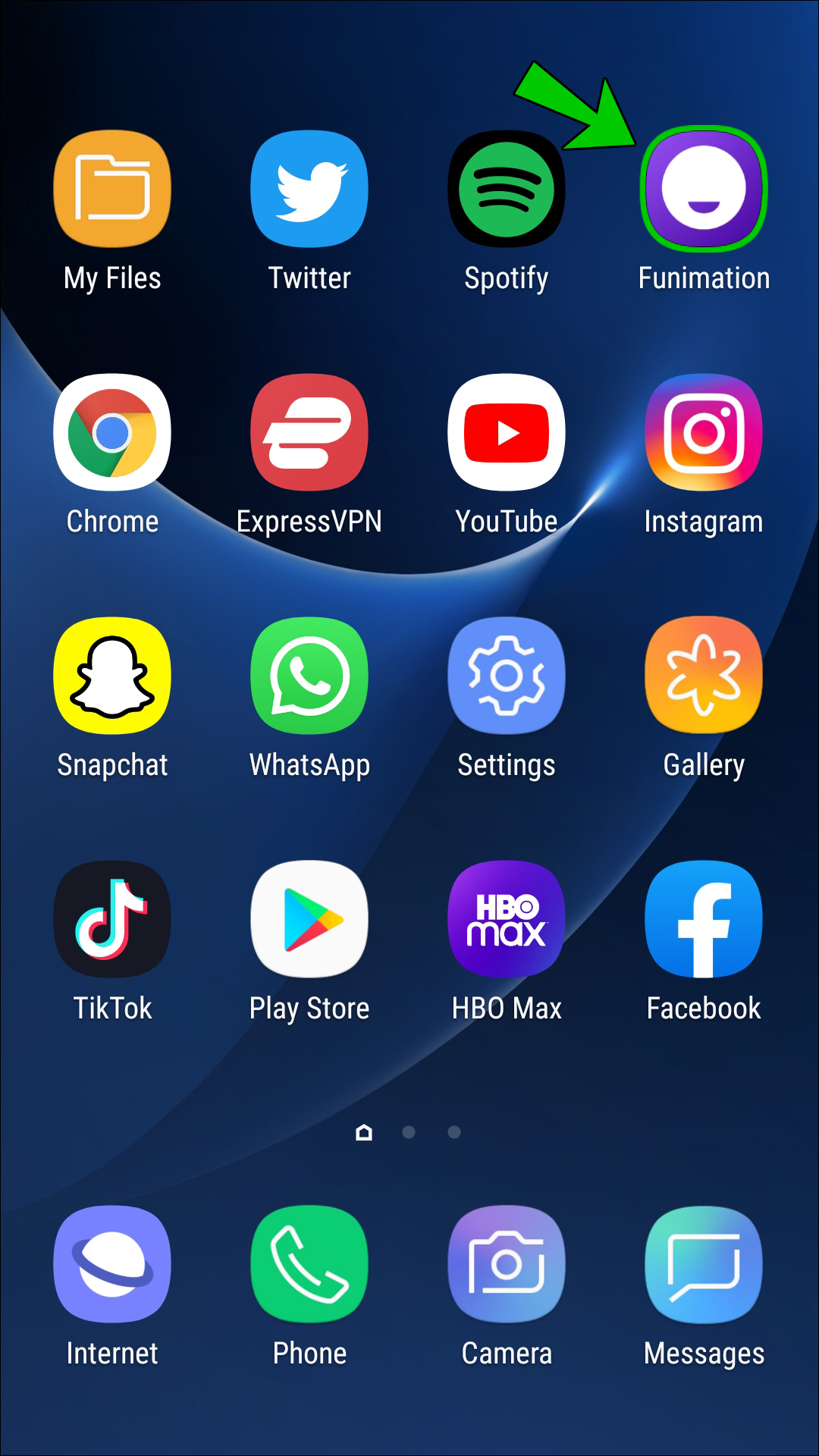The width and height of the screenshot is (819, 1456).
Task: Open the Instagram app
Action: (704, 432)
